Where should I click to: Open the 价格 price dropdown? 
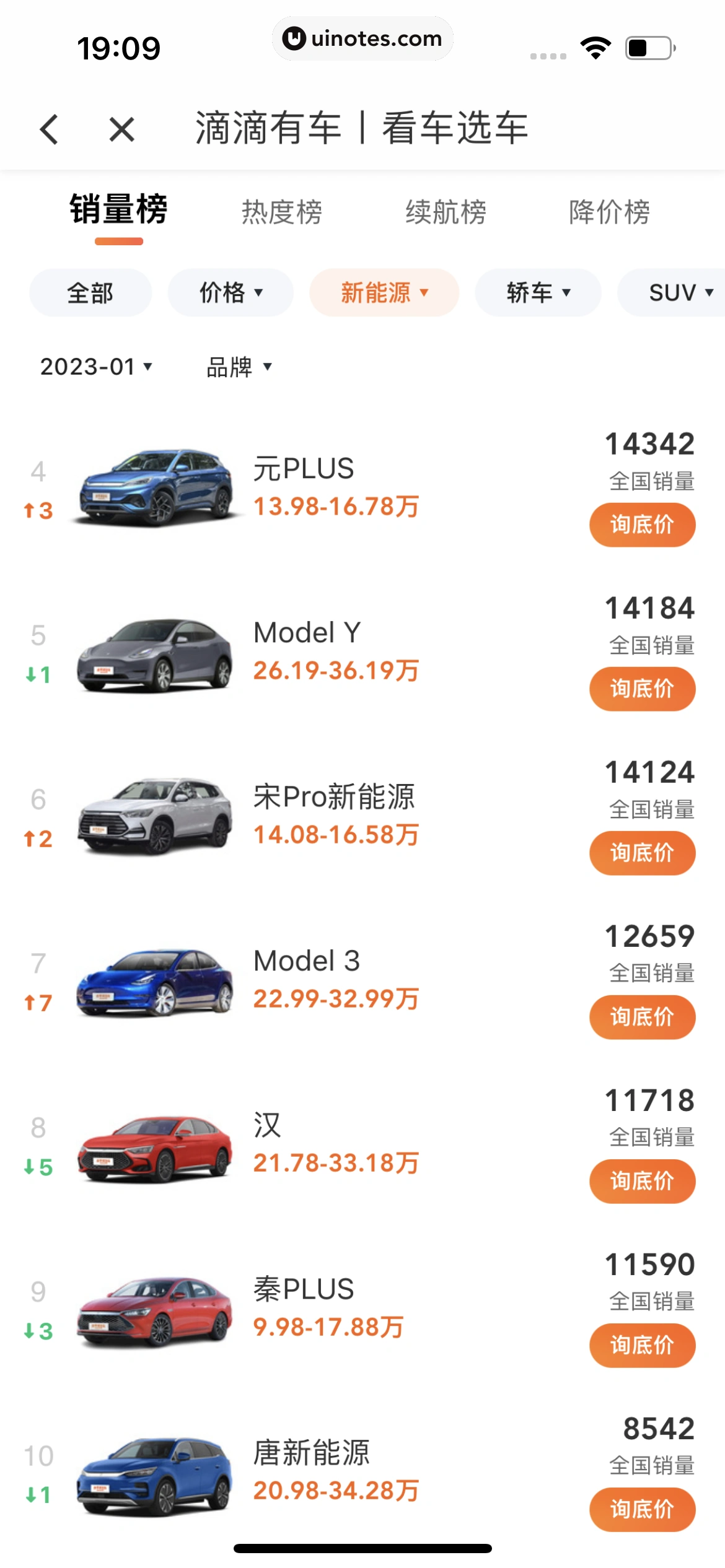click(230, 292)
